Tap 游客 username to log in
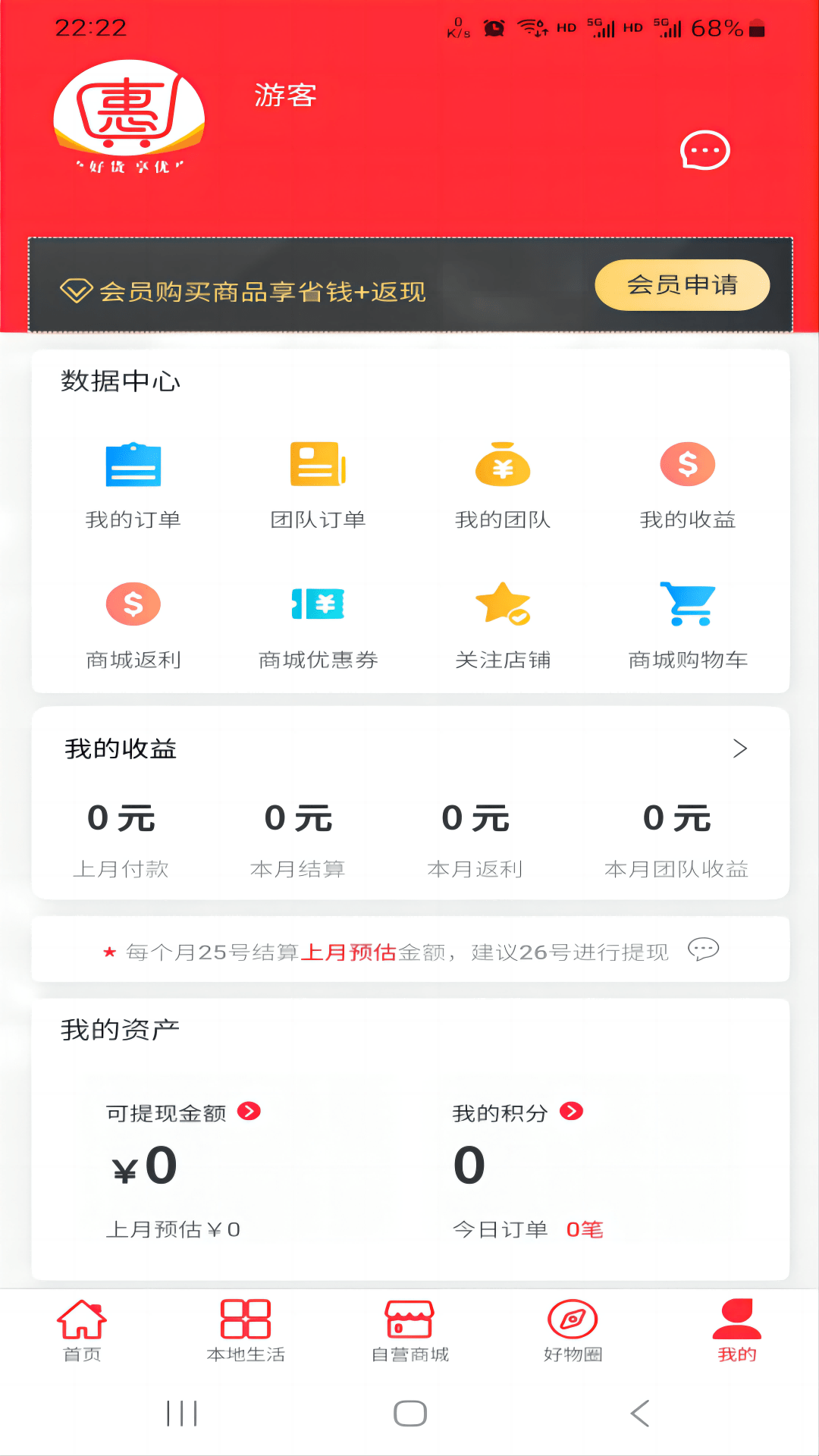Image resolution: width=819 pixels, height=1456 pixels. (285, 96)
